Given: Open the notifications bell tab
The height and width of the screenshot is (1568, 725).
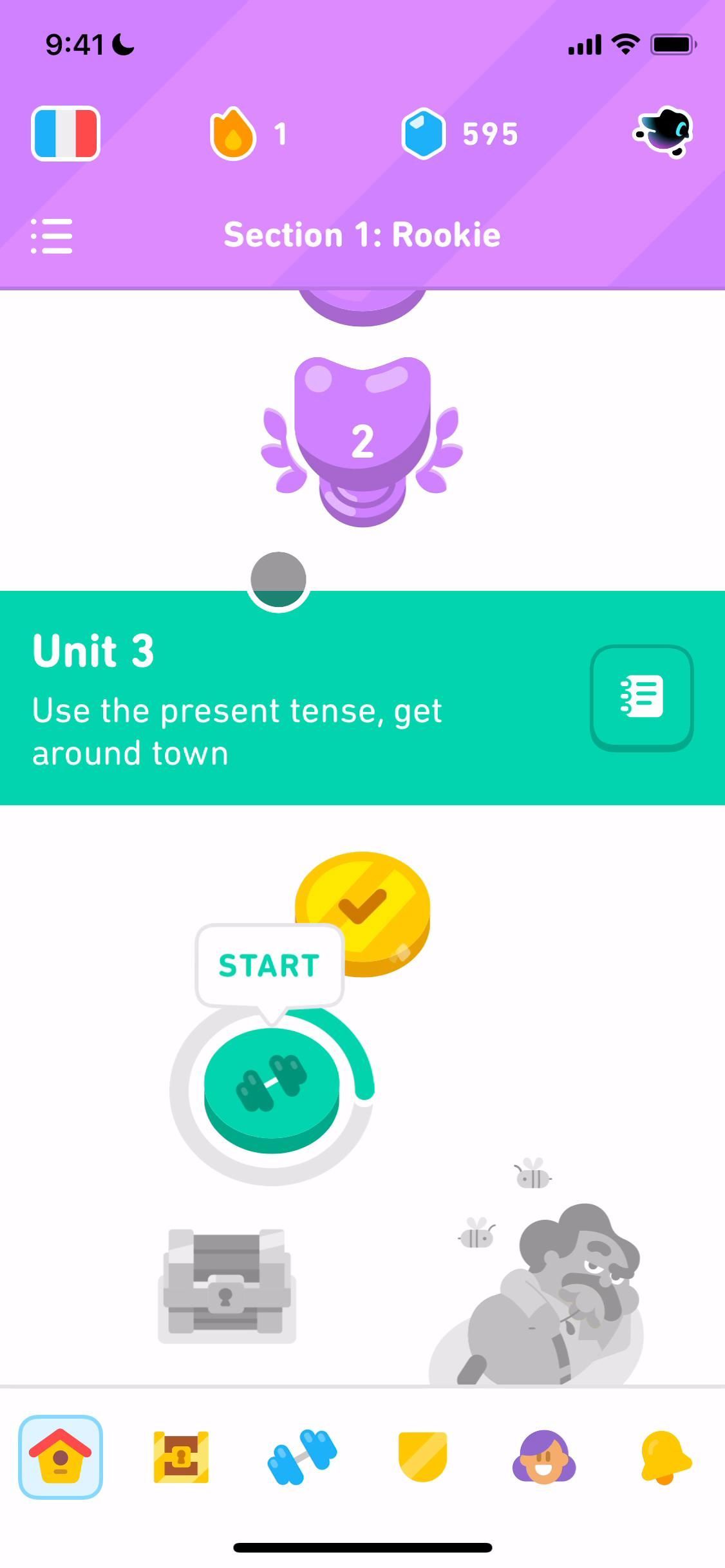Looking at the screenshot, I should (664, 1457).
